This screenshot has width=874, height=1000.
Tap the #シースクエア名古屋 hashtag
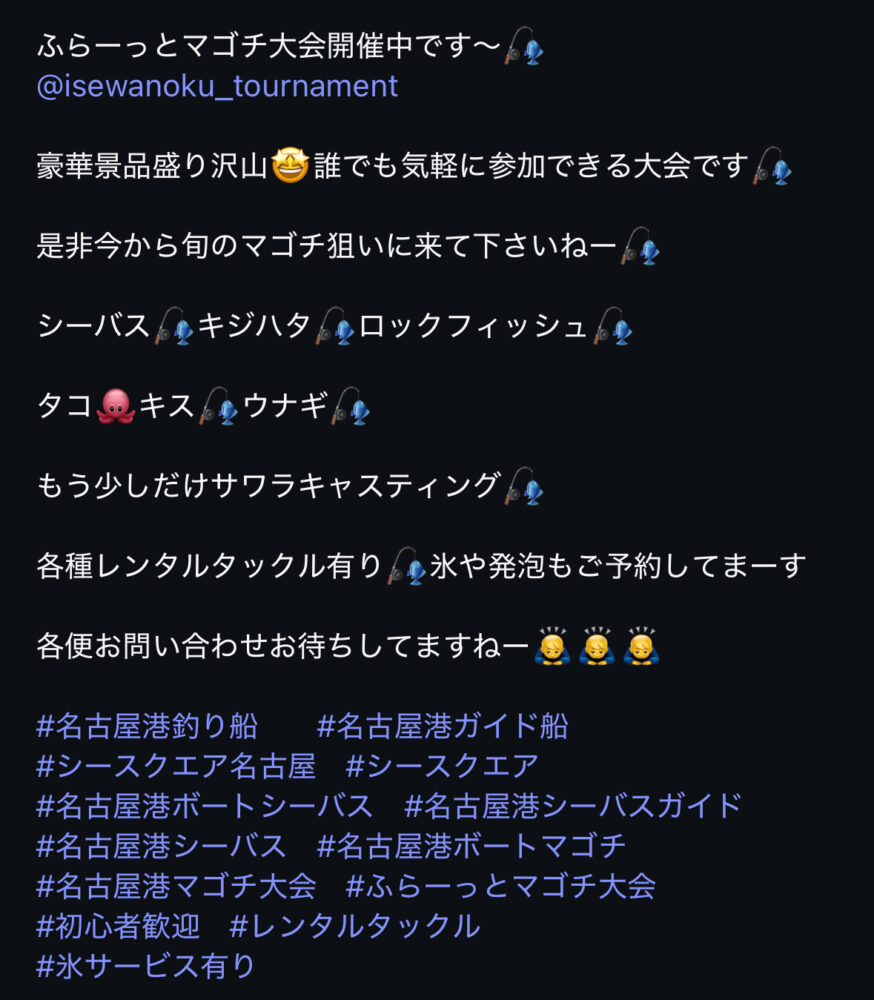[x=176, y=766]
